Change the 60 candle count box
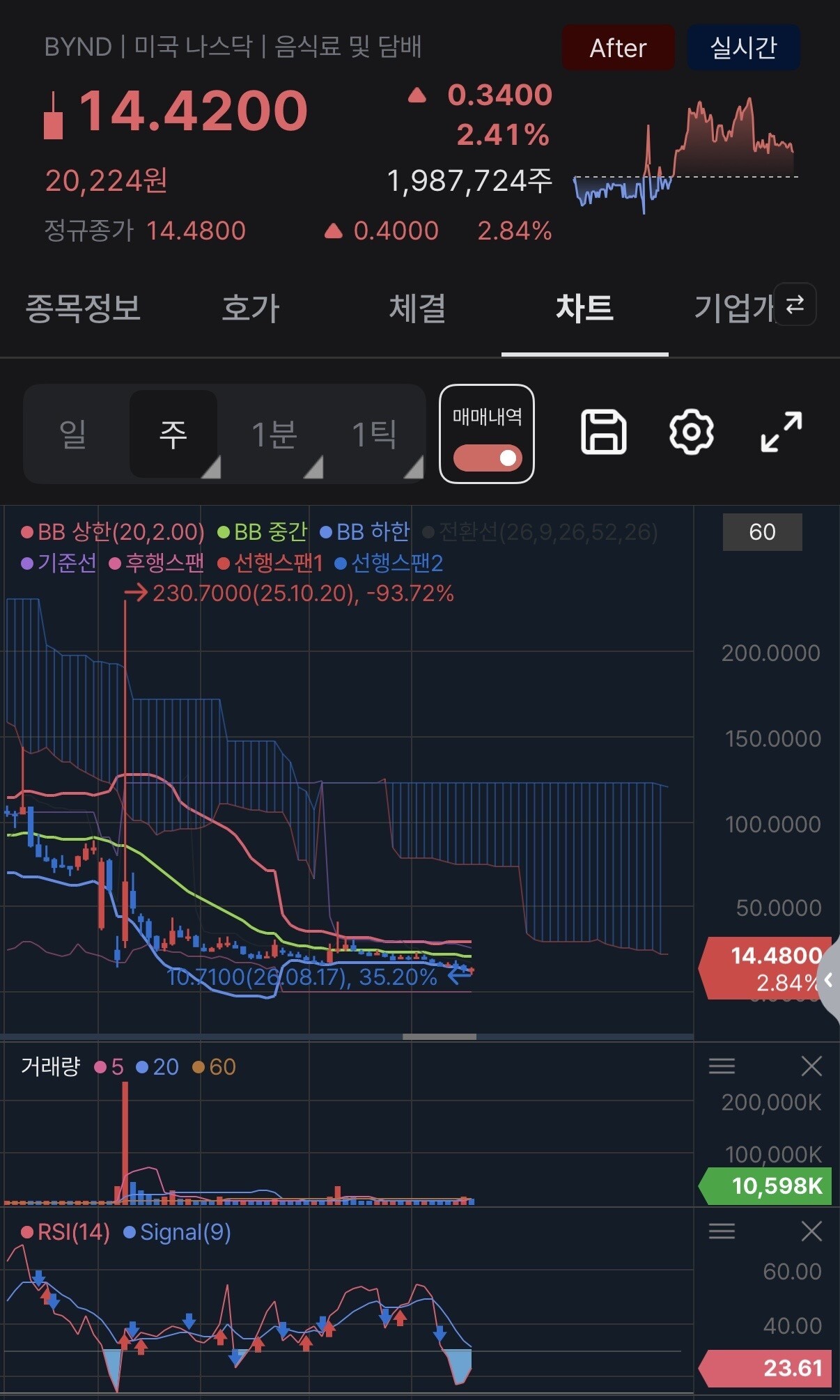This screenshot has width=840, height=1400. pos(762,532)
